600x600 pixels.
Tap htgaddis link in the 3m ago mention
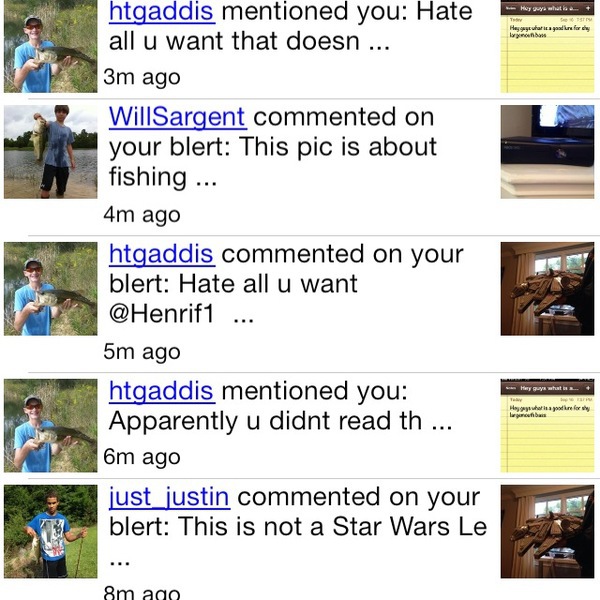pos(160,12)
